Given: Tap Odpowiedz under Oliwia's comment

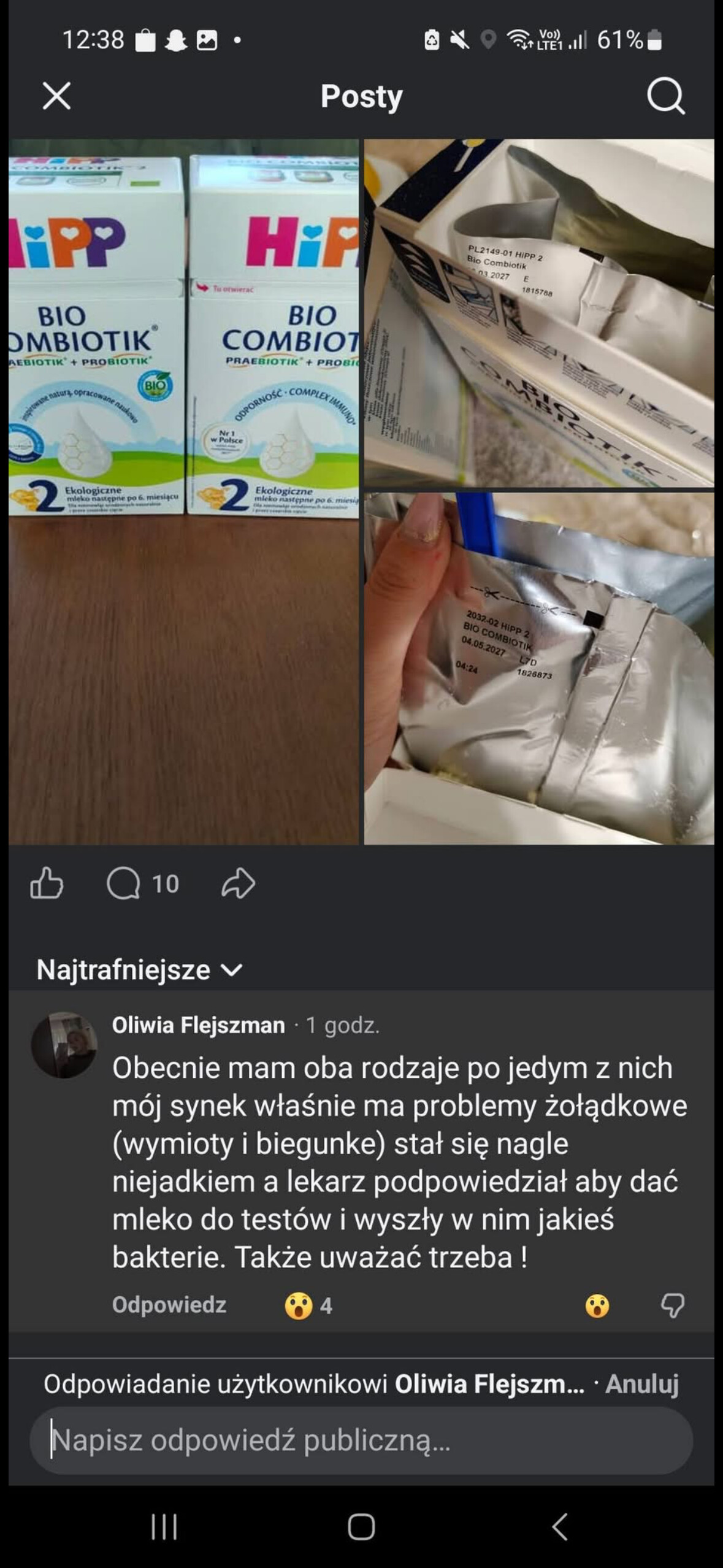Looking at the screenshot, I should 169,1304.
